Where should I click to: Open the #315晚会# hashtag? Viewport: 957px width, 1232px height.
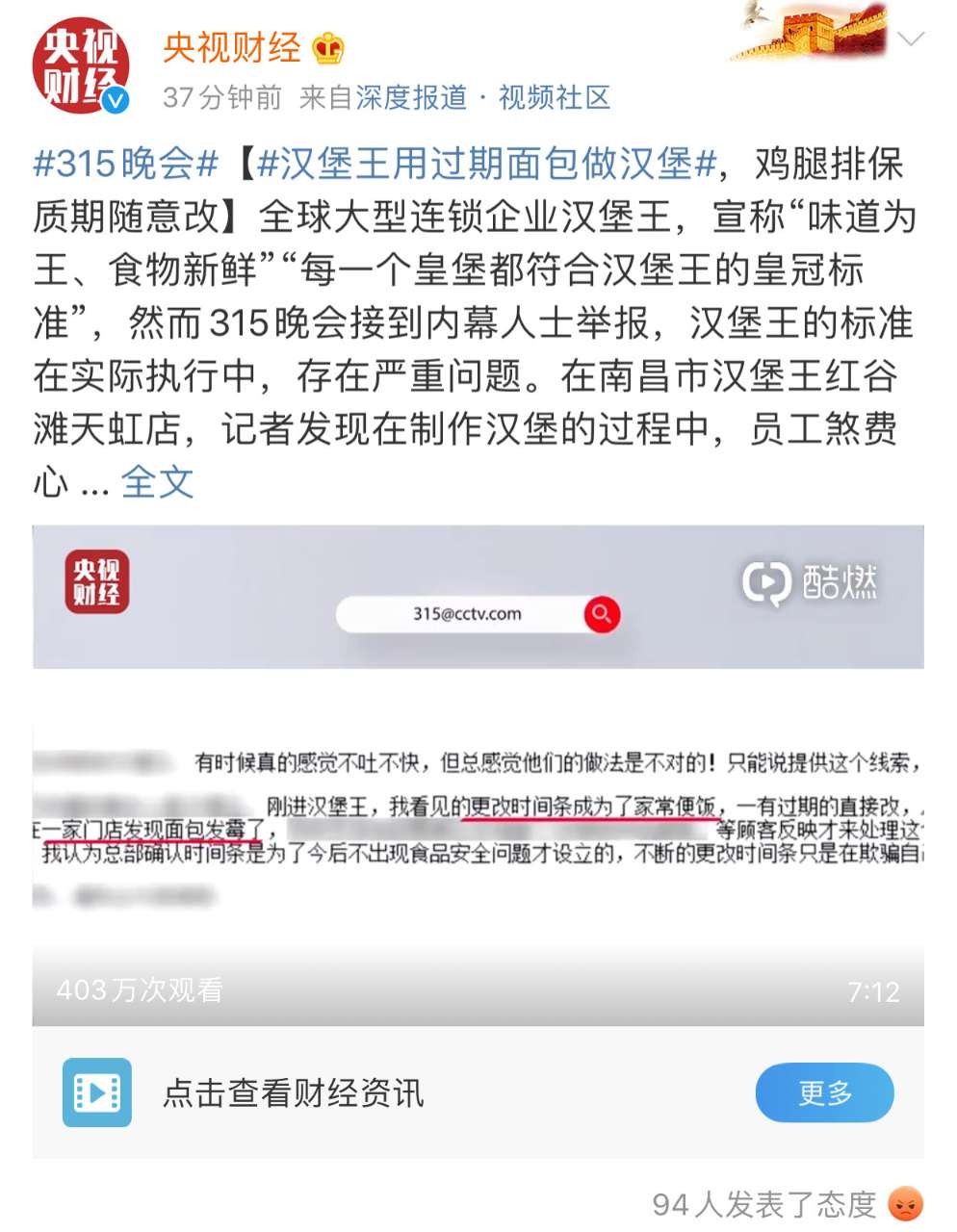pos(126,164)
